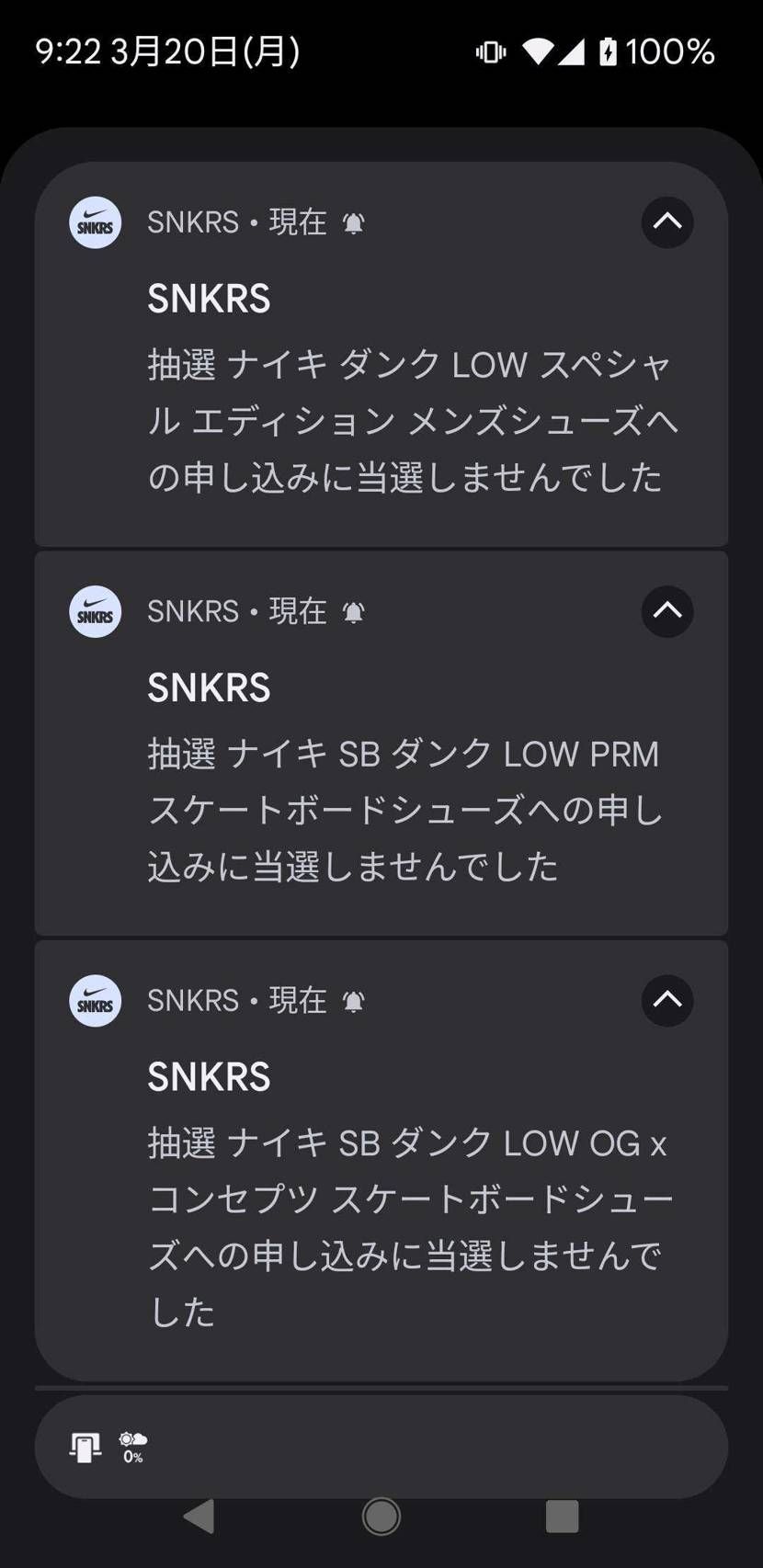Screen dimensions: 763x1568
Task: Tap the bell icon on the first SNKRS notification
Action: pyautogui.click(x=352, y=222)
